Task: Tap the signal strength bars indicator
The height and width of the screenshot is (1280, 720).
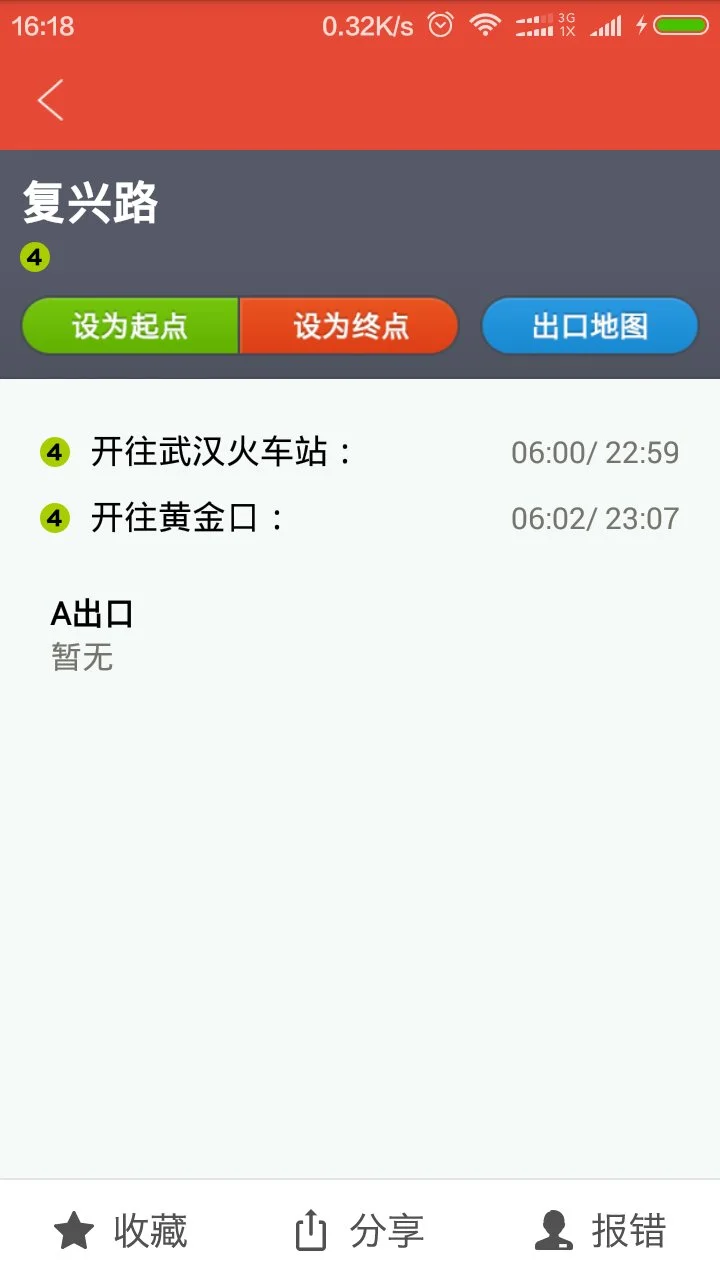Action: click(610, 25)
